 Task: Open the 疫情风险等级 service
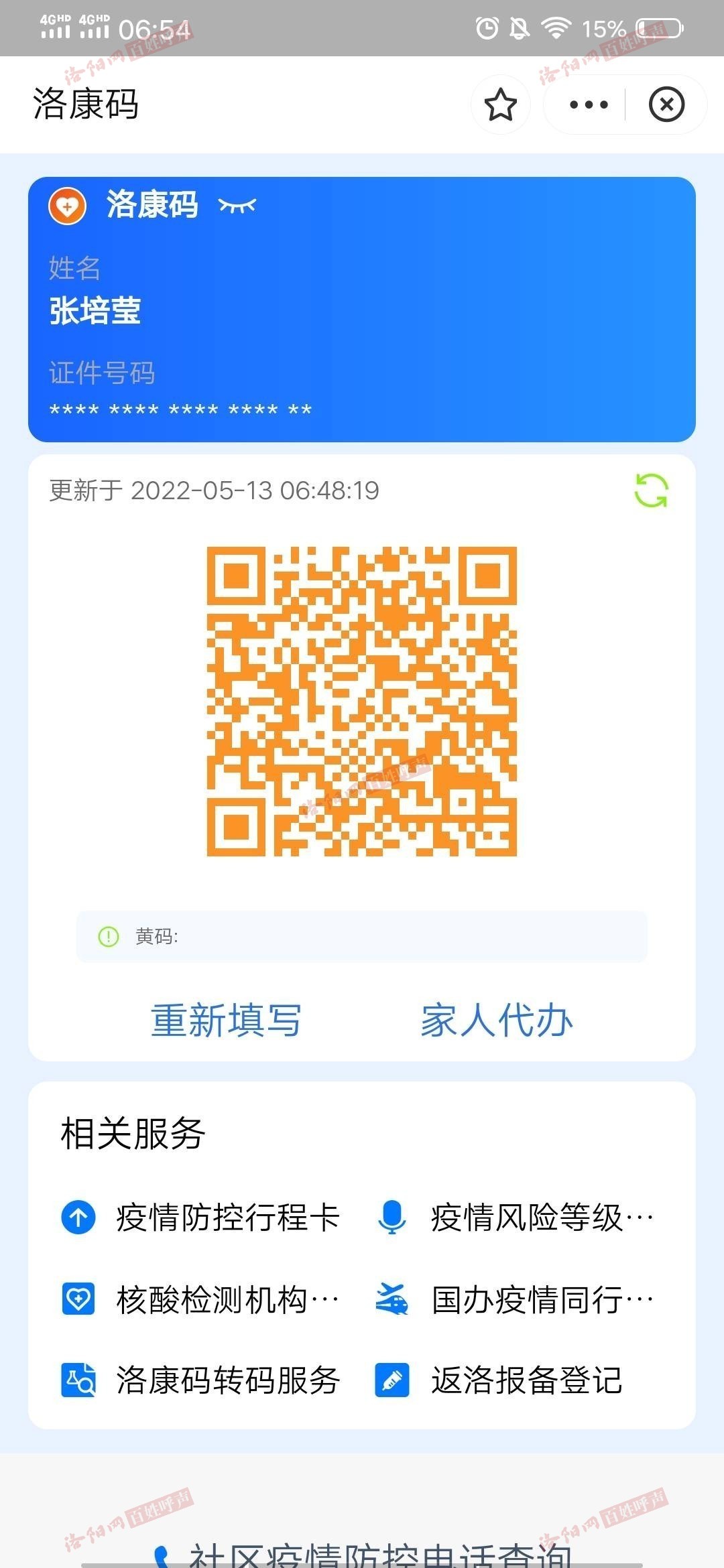[x=515, y=1218]
